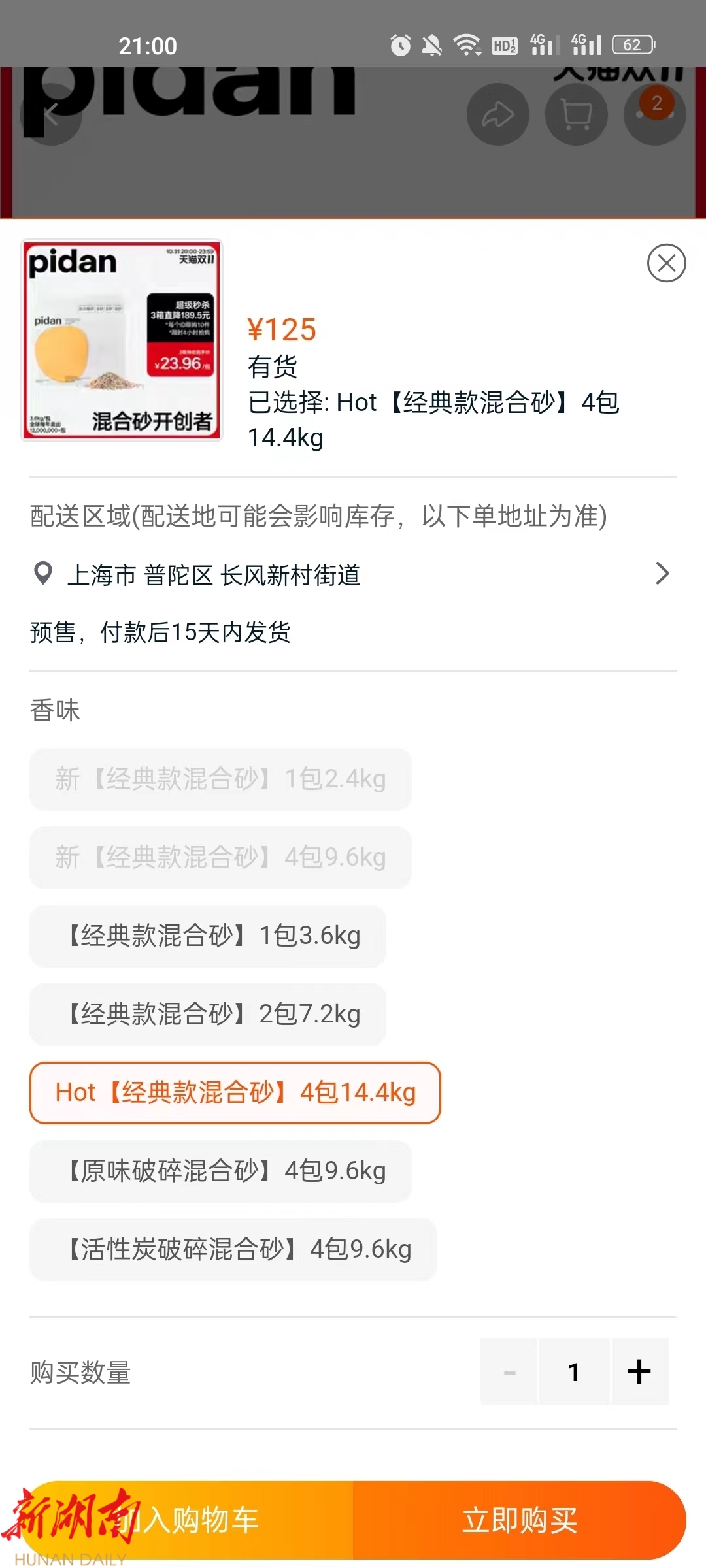Open the pidan product thumbnail image
706x1568 pixels.
tap(122, 340)
